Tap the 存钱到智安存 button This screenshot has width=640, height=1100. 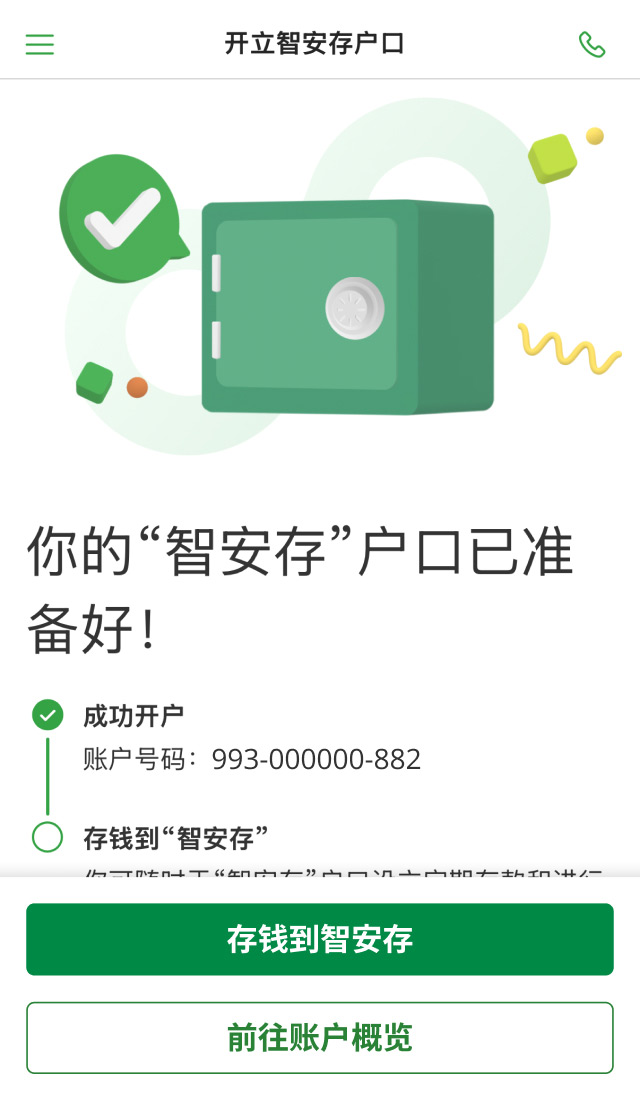[320, 939]
